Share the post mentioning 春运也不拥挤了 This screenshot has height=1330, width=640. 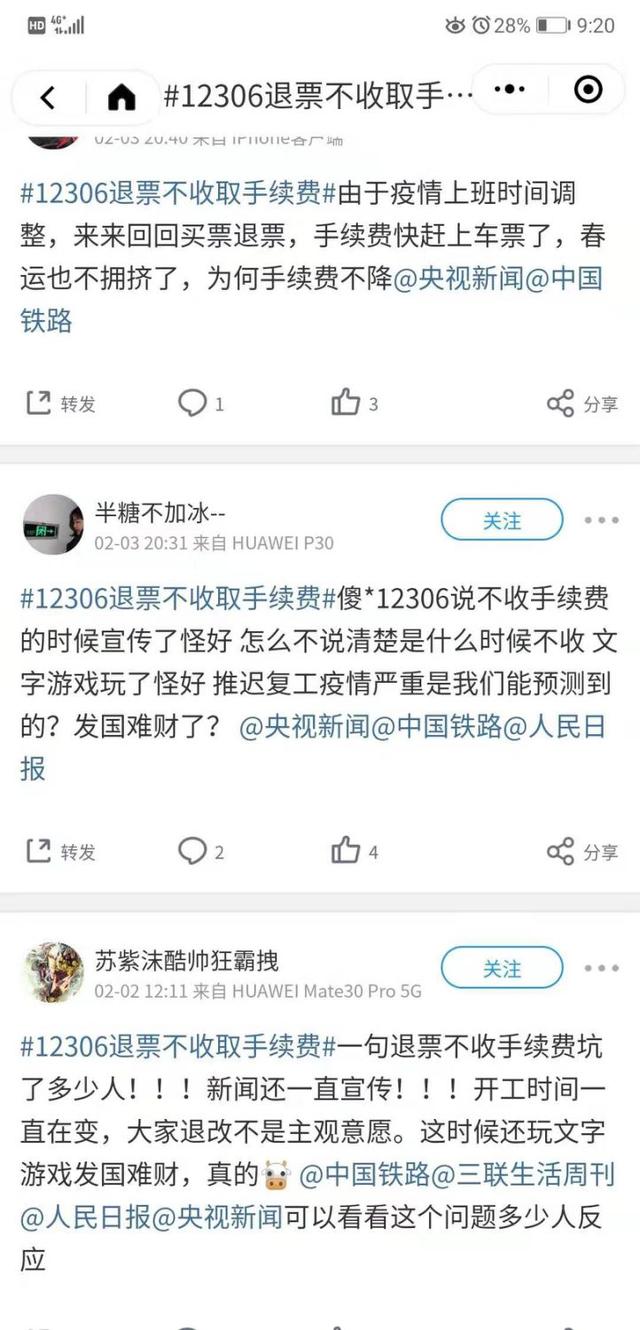click(x=583, y=403)
